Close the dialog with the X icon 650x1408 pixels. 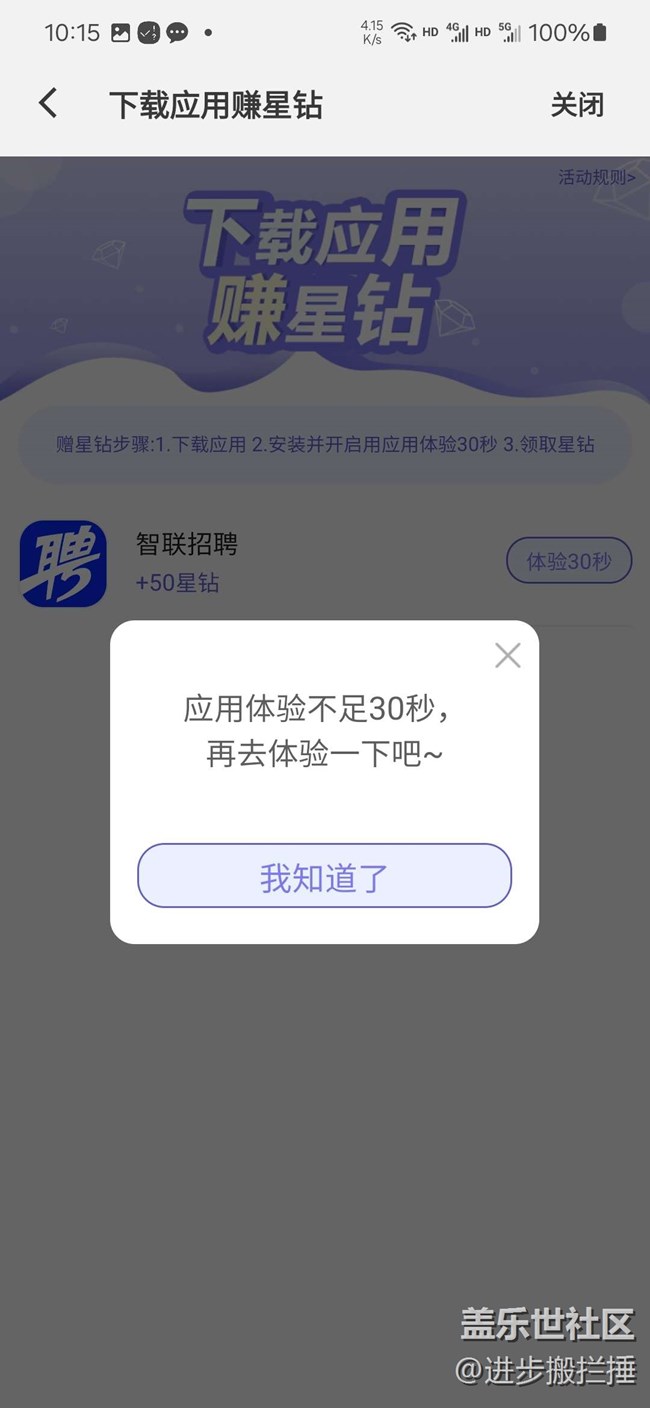coord(508,656)
